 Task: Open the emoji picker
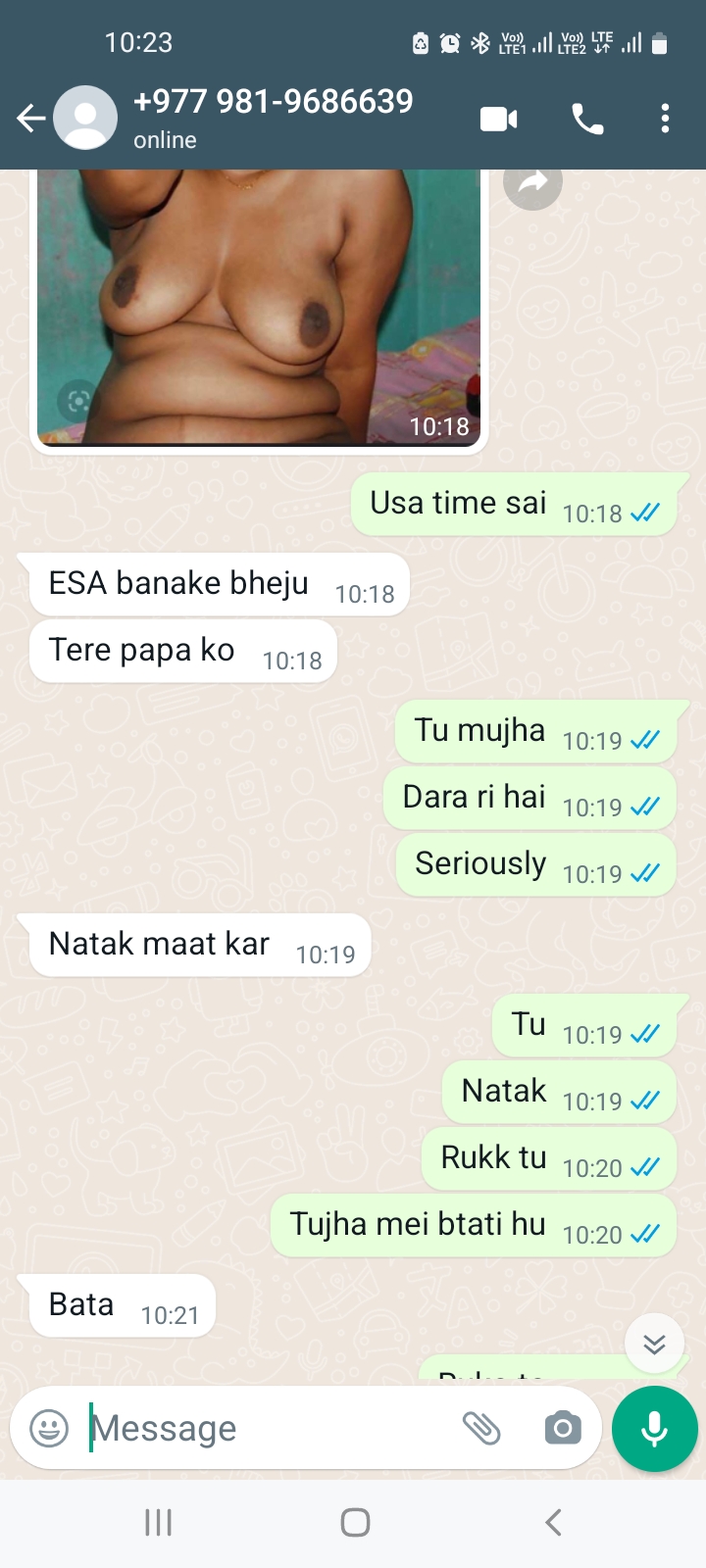pyautogui.click(x=49, y=1428)
